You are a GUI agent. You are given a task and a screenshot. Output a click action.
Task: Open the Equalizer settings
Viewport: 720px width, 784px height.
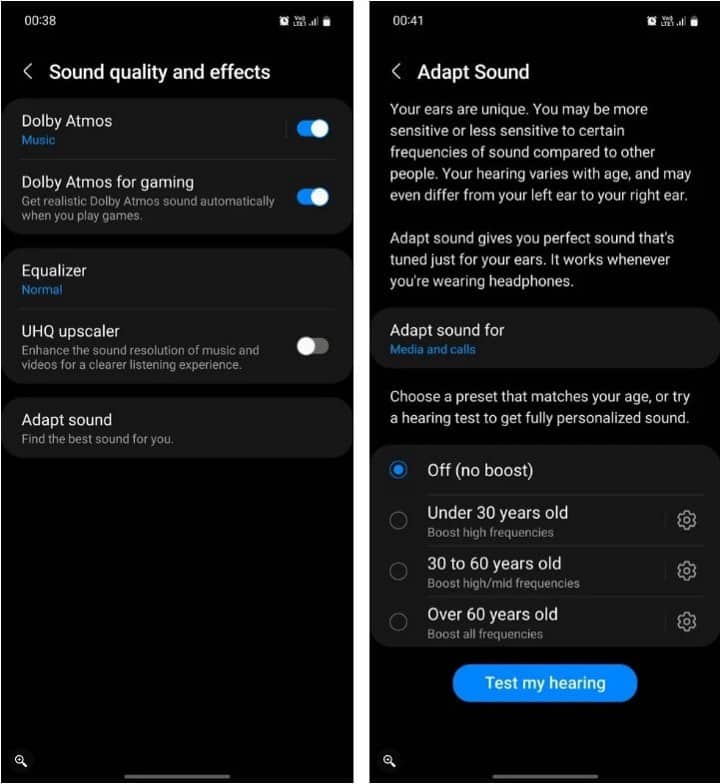pos(150,279)
